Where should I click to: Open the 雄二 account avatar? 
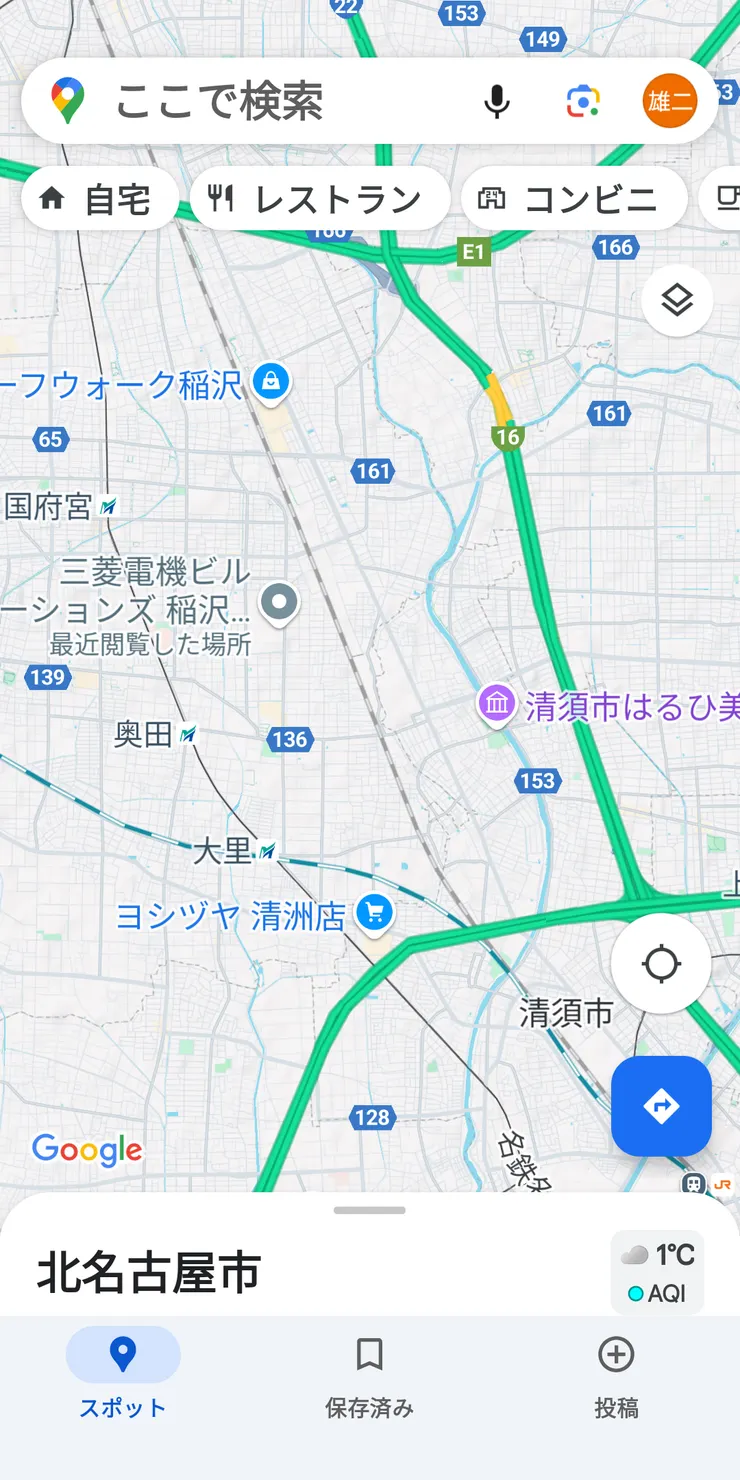point(669,101)
